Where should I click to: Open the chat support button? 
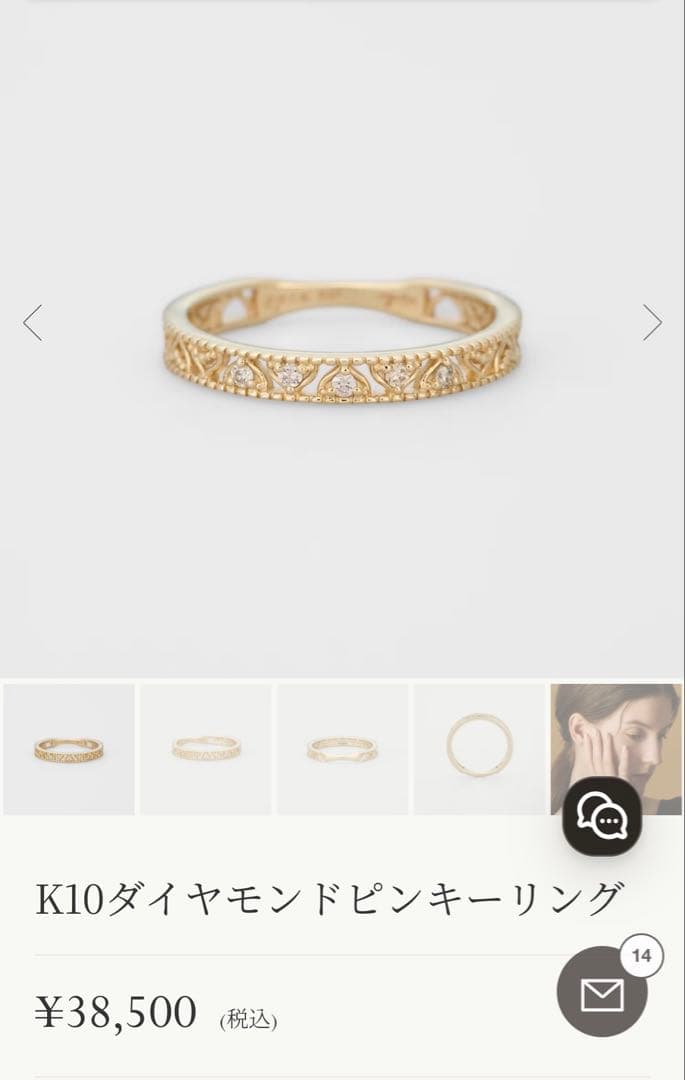pos(602,817)
